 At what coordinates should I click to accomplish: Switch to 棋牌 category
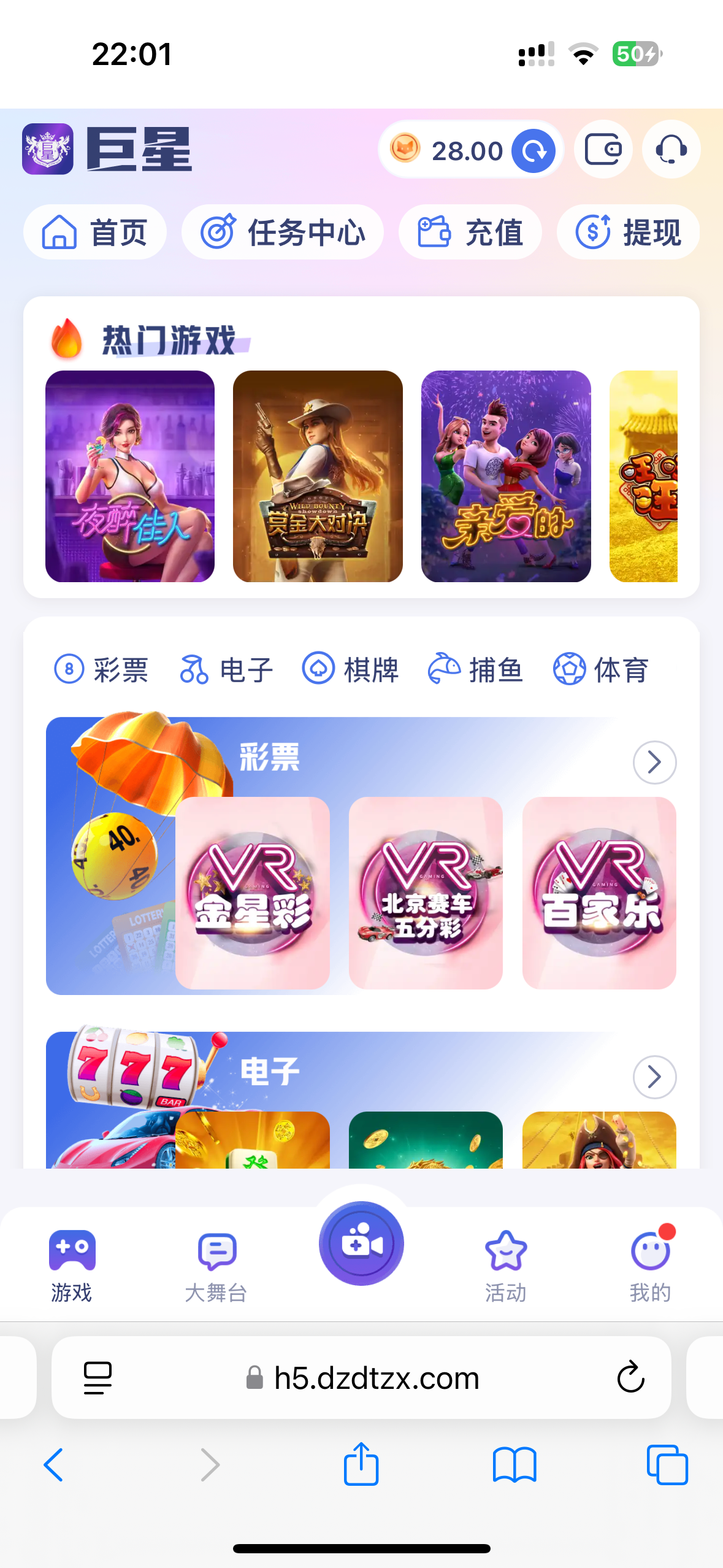tap(351, 669)
